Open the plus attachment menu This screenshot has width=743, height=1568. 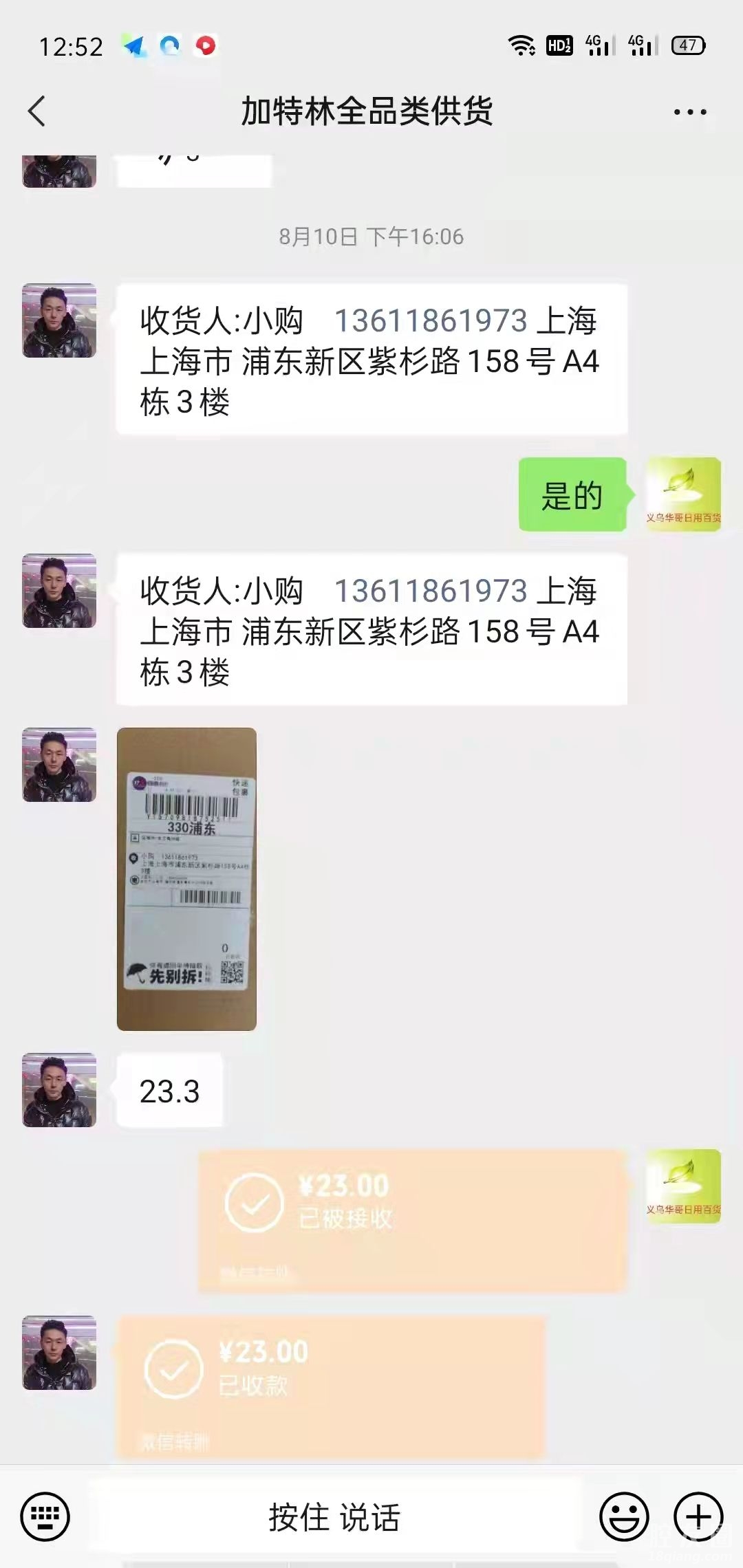click(x=698, y=1516)
